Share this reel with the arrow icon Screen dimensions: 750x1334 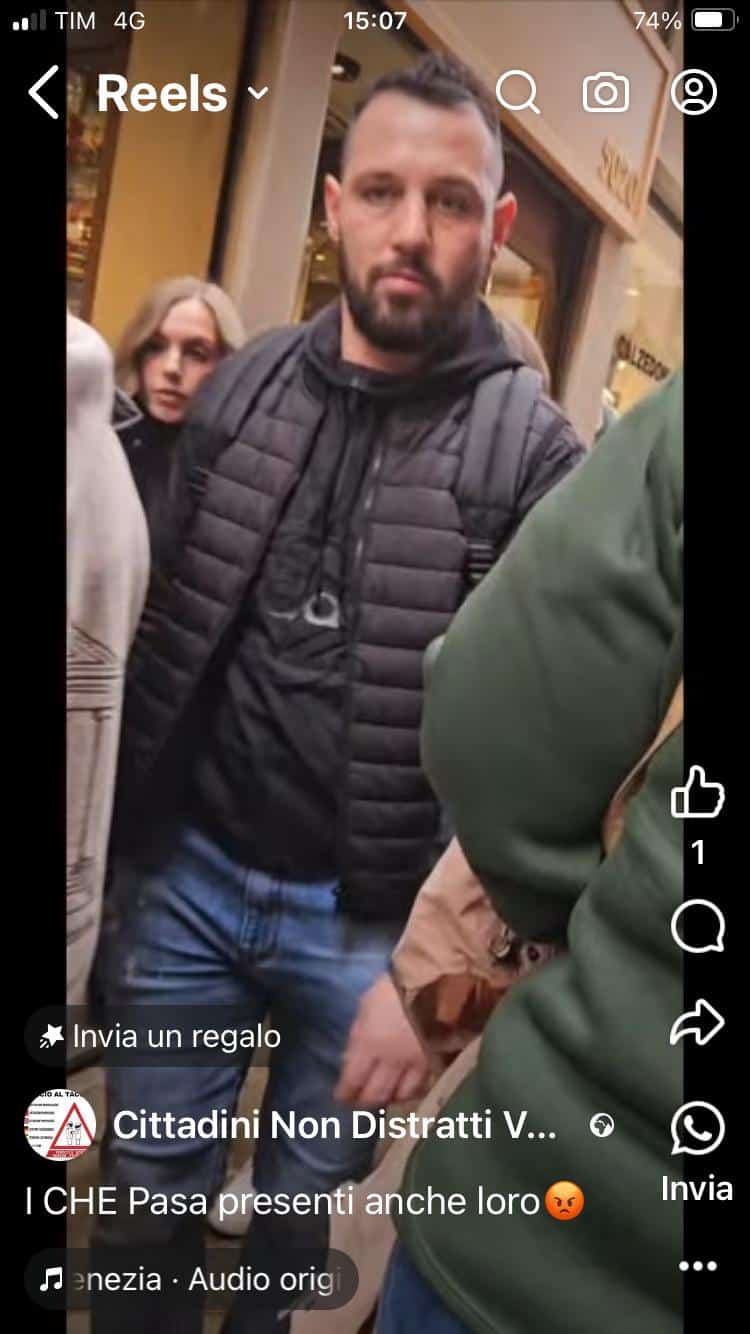[x=697, y=1022]
